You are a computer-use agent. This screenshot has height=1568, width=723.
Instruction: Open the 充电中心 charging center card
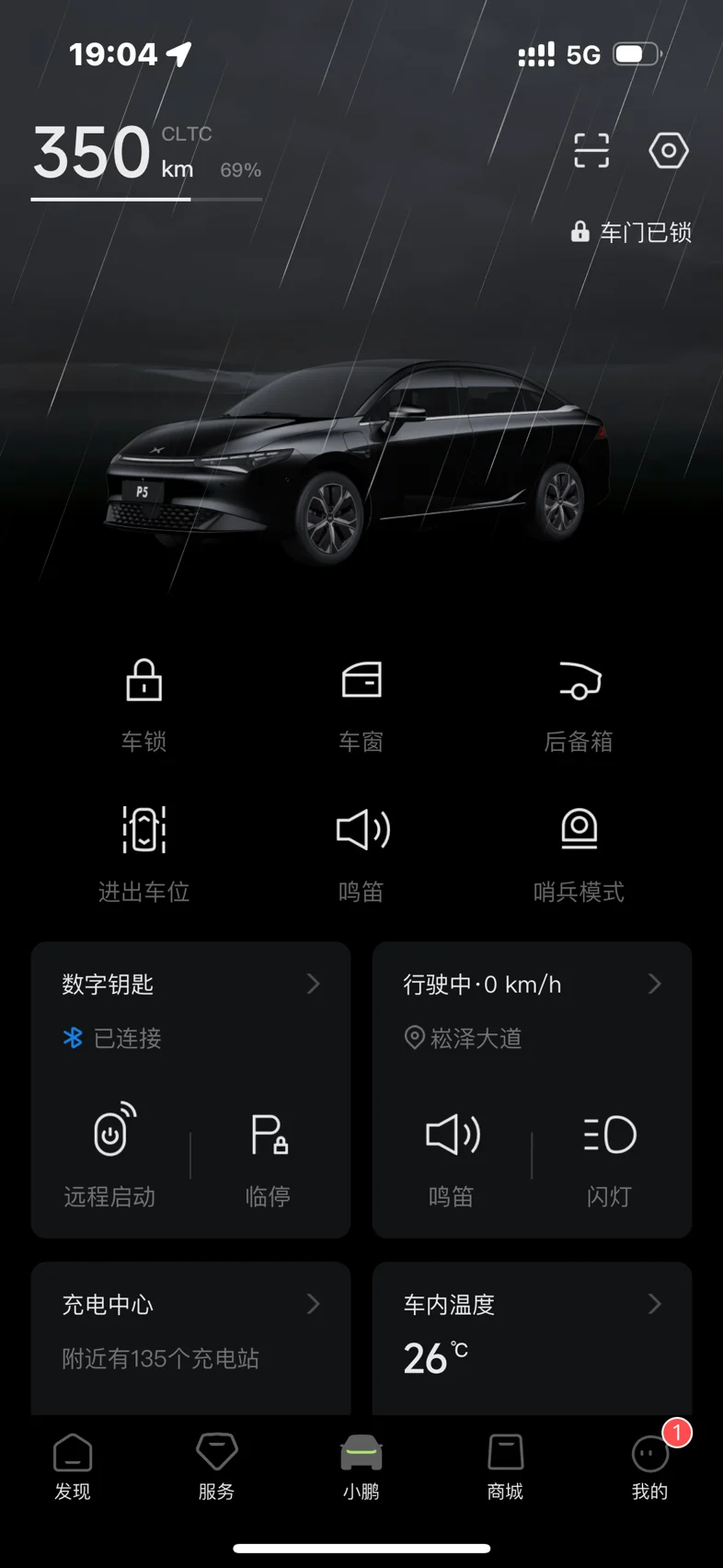(x=190, y=1338)
